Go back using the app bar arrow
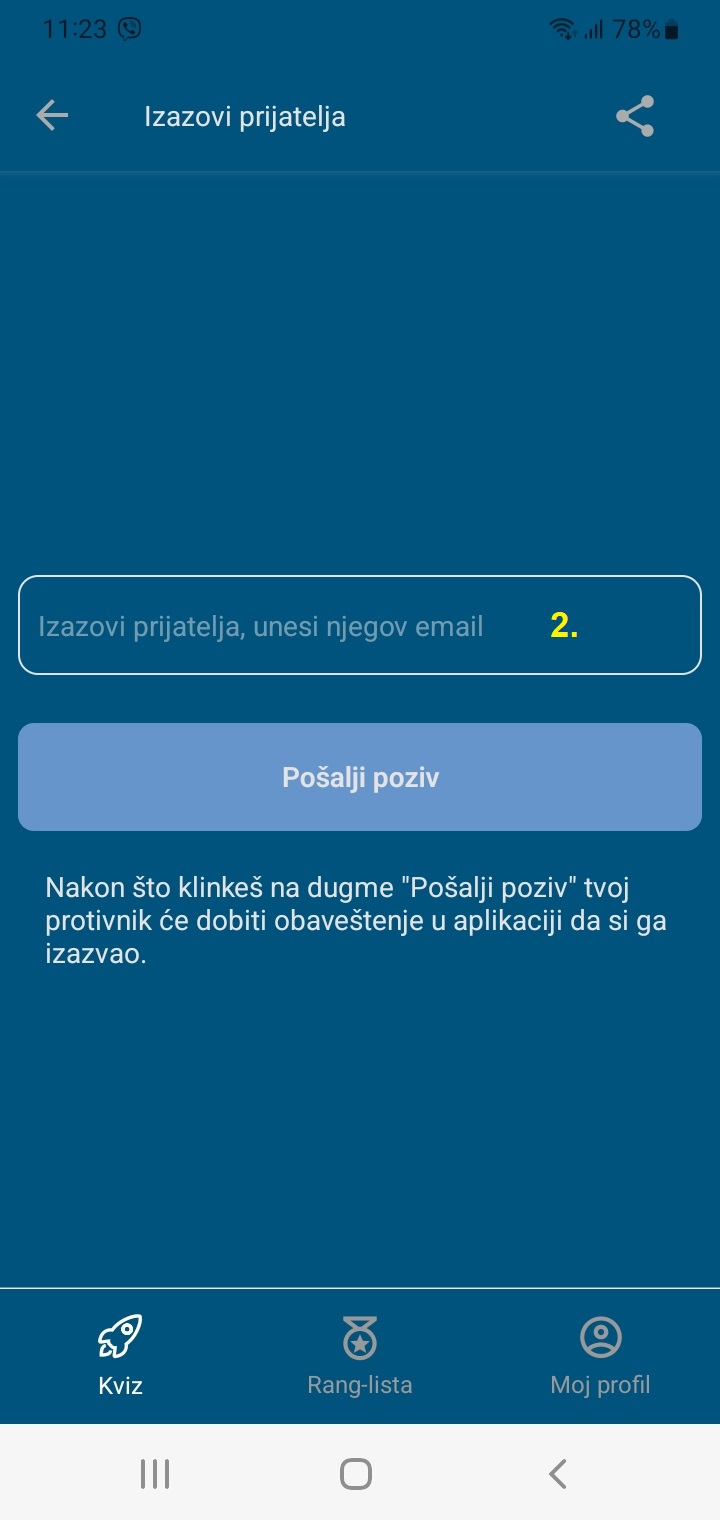Image resolution: width=720 pixels, height=1520 pixels. pyautogui.click(x=52, y=116)
